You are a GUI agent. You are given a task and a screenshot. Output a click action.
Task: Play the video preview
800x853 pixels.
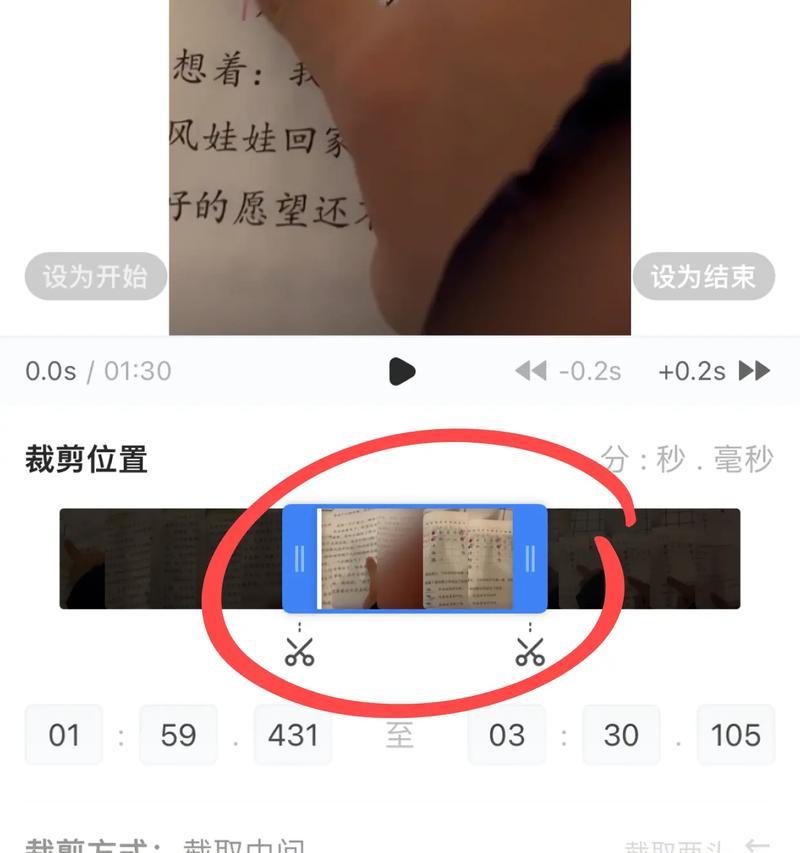tap(402, 372)
